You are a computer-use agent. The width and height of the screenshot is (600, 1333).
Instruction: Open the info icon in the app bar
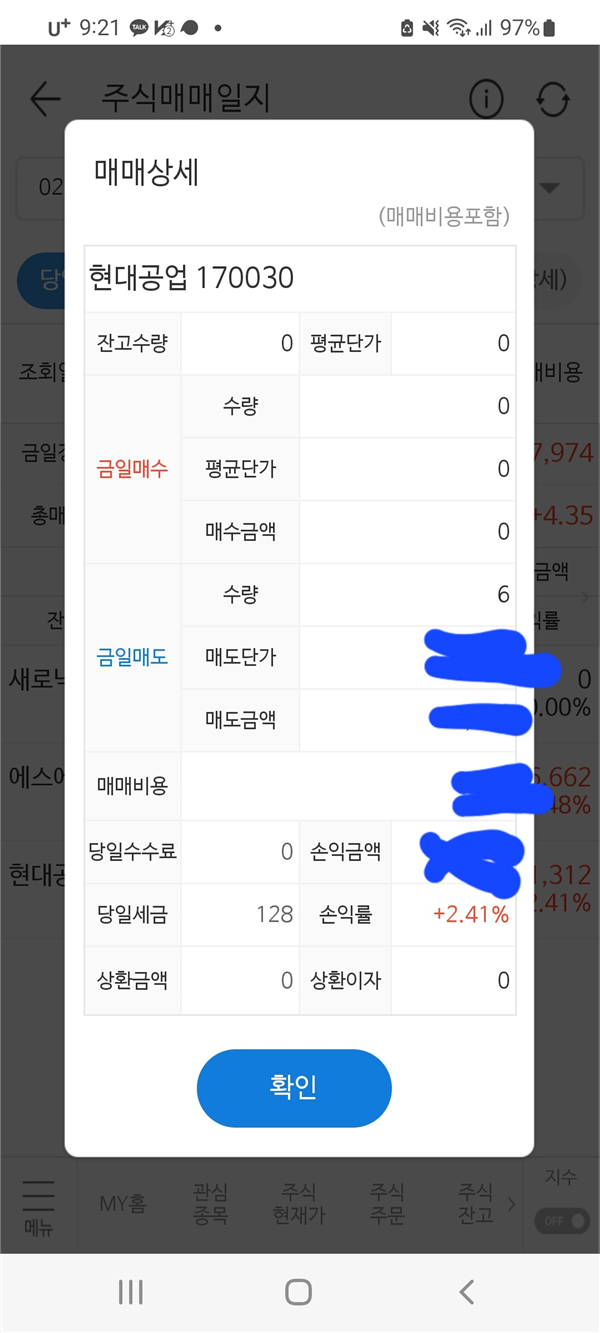485,99
